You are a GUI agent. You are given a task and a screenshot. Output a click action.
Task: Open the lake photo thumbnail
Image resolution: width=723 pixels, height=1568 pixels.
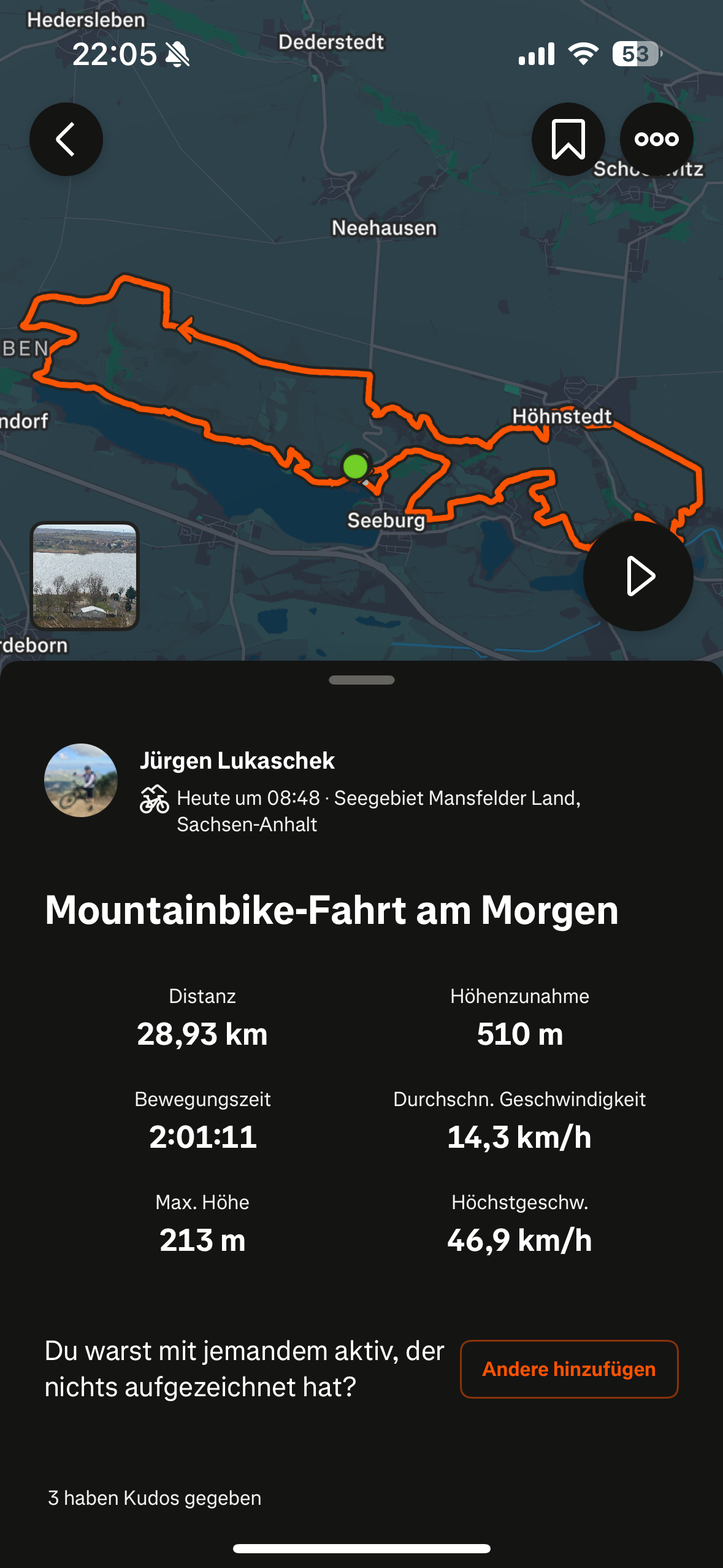coord(85,575)
